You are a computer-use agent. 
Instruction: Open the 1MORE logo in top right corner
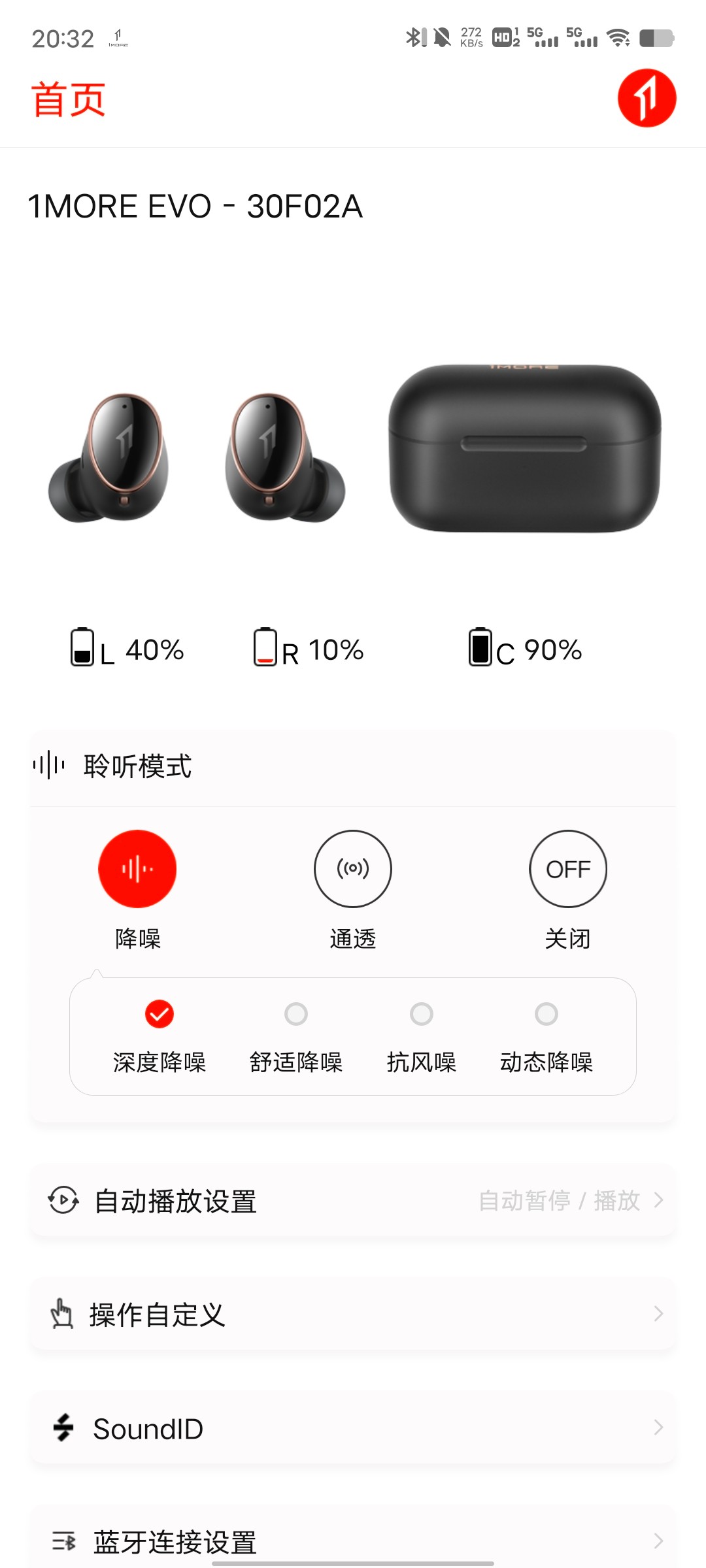pyautogui.click(x=647, y=98)
